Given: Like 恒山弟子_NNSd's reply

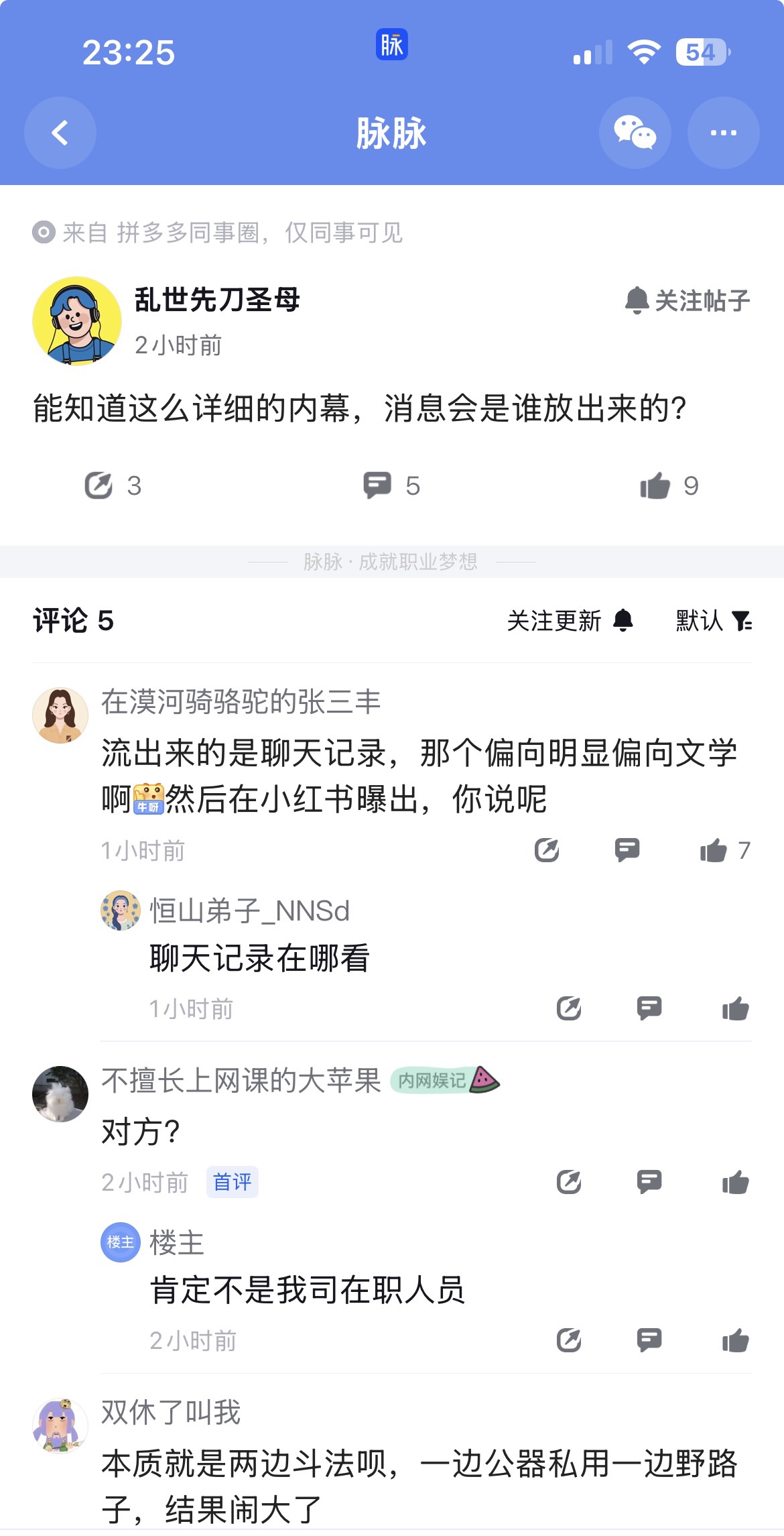Looking at the screenshot, I should (x=735, y=1008).
